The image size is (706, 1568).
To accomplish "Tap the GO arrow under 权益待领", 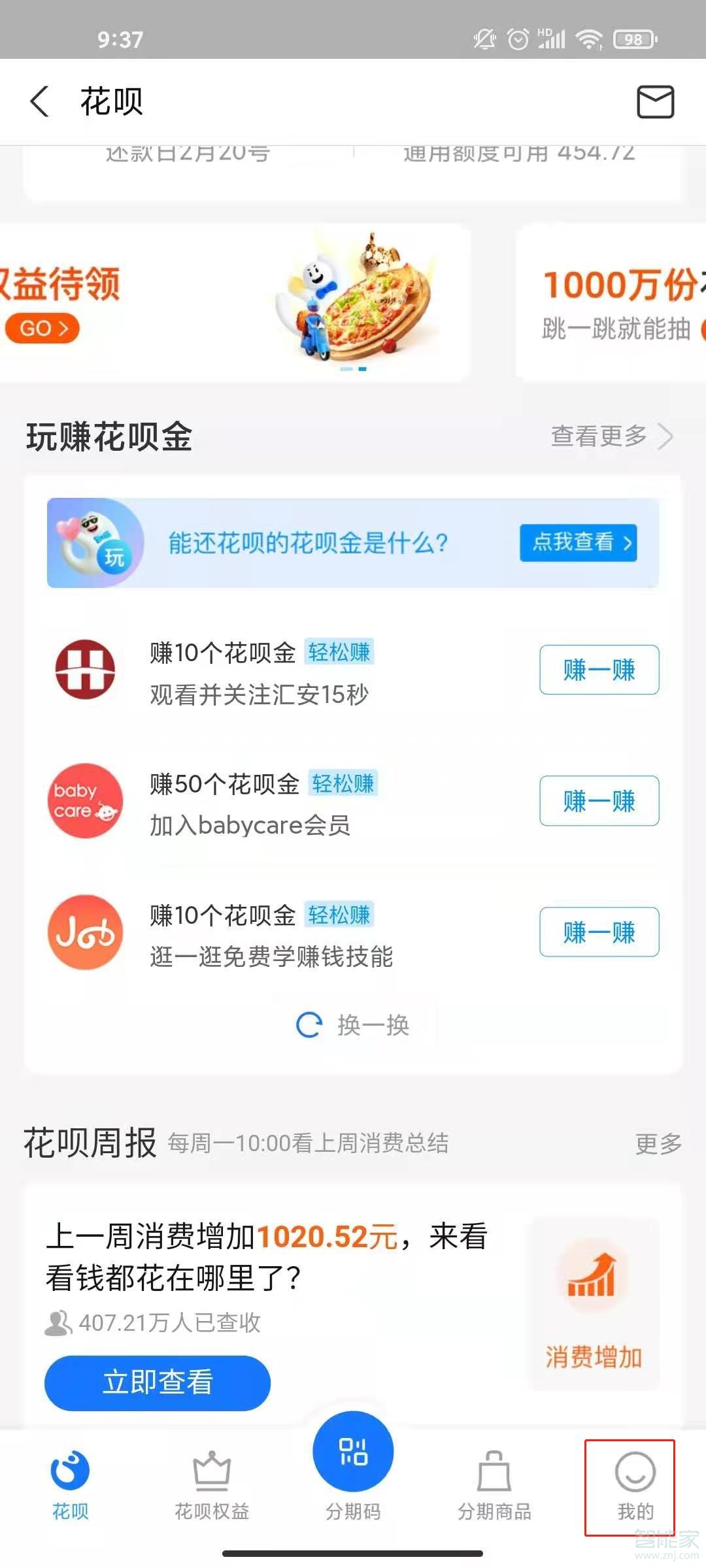I will (x=41, y=329).
